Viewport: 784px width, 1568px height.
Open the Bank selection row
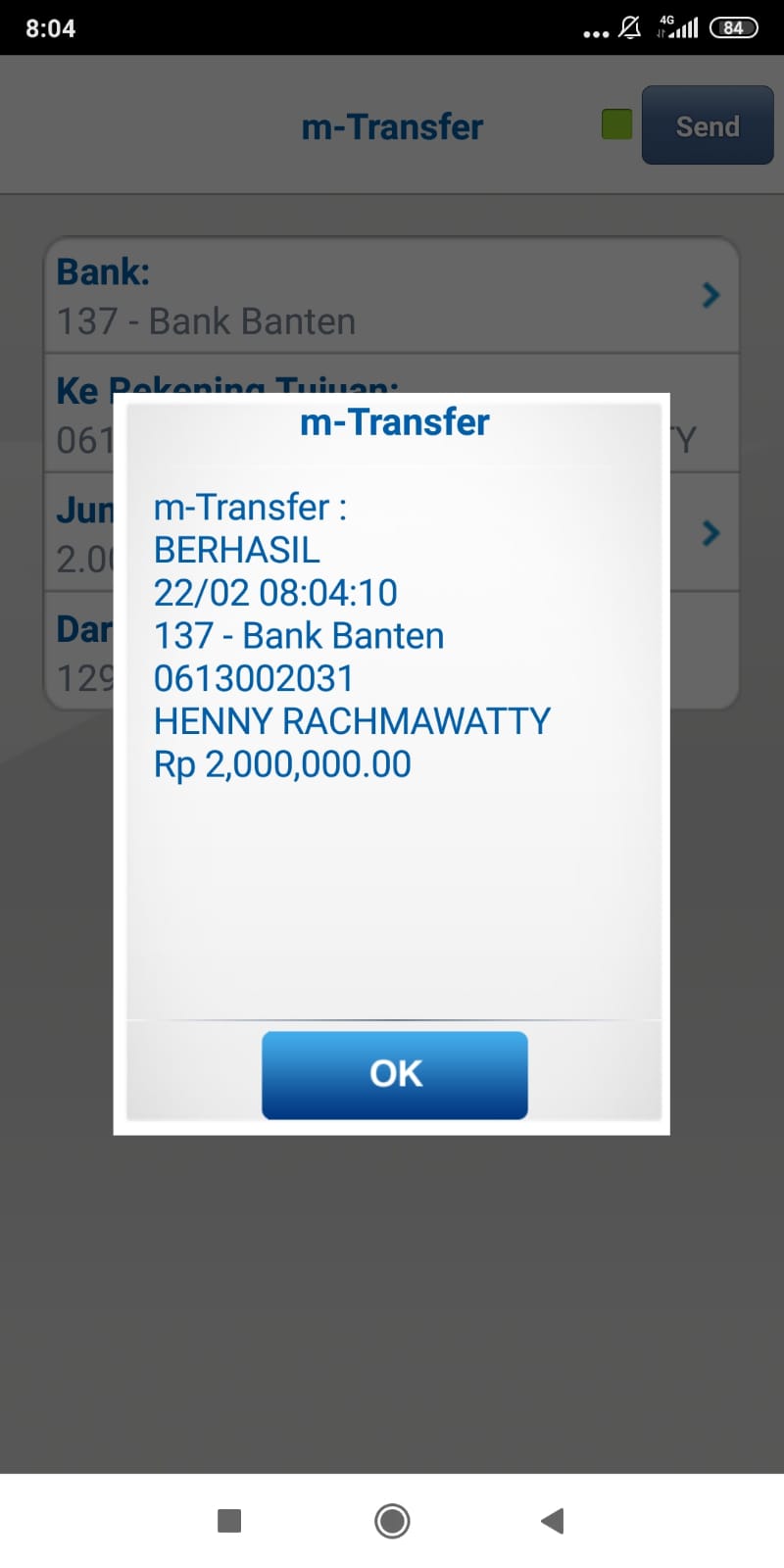pyautogui.click(x=392, y=296)
